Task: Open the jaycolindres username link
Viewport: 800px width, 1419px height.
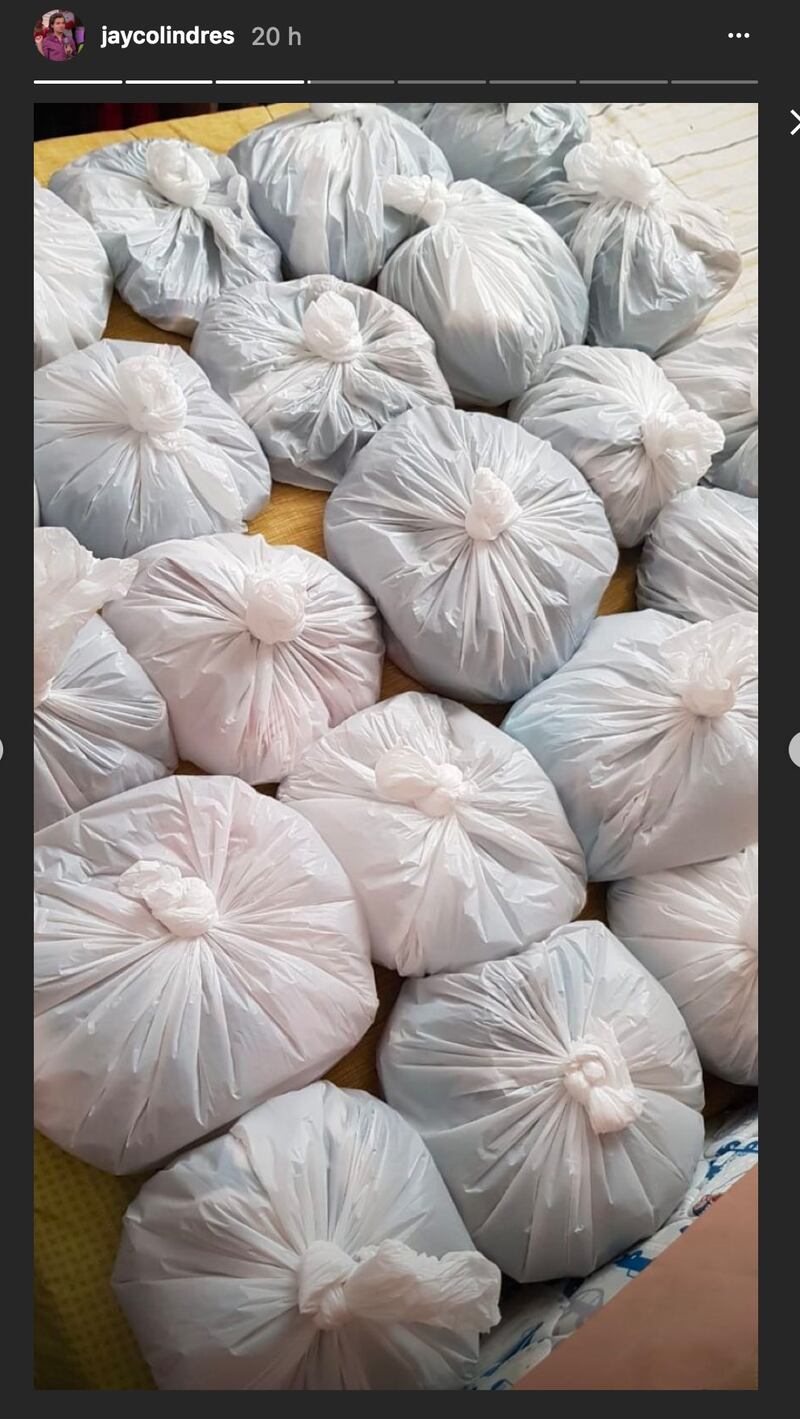Action: (167, 37)
